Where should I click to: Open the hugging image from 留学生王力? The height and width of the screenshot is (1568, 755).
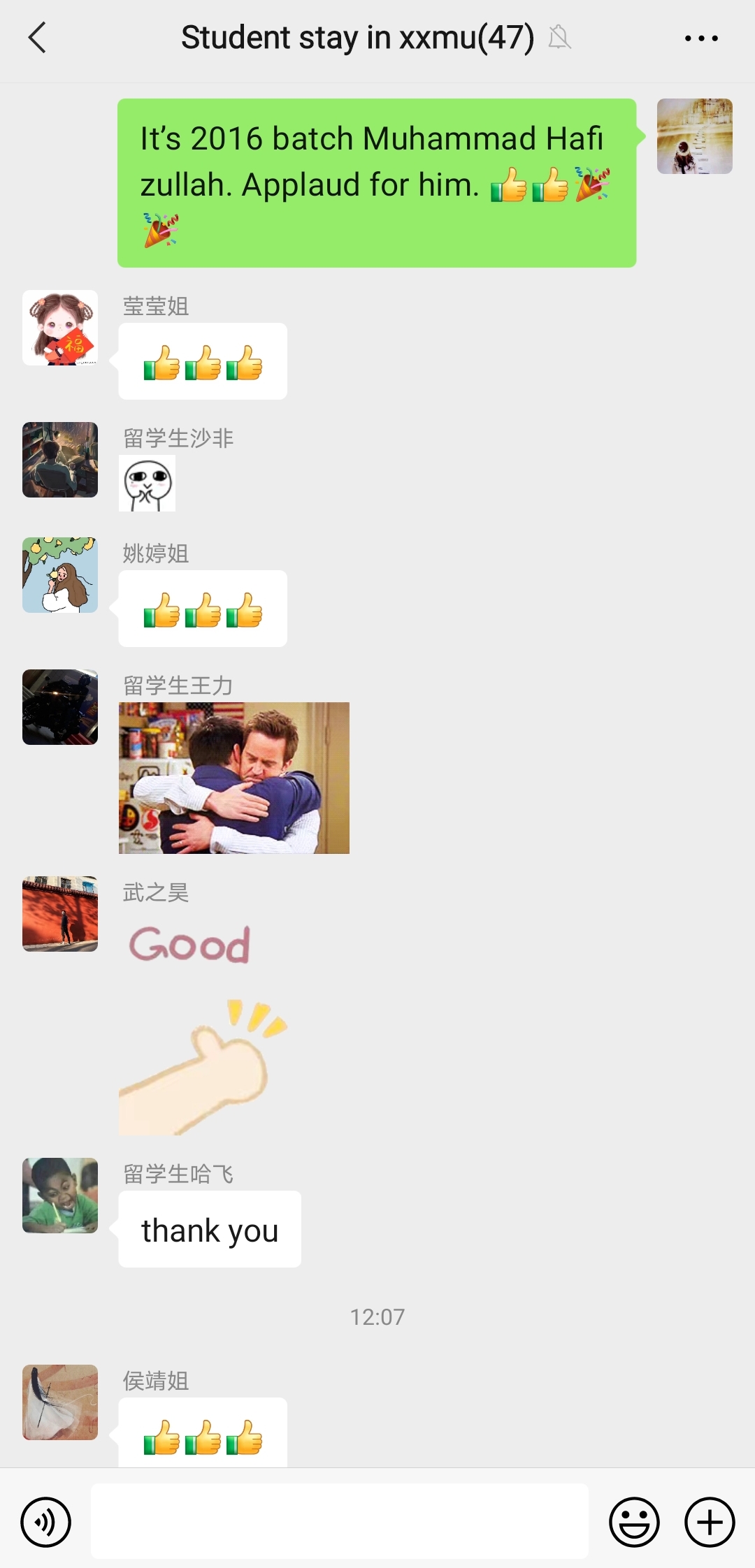[x=234, y=778]
